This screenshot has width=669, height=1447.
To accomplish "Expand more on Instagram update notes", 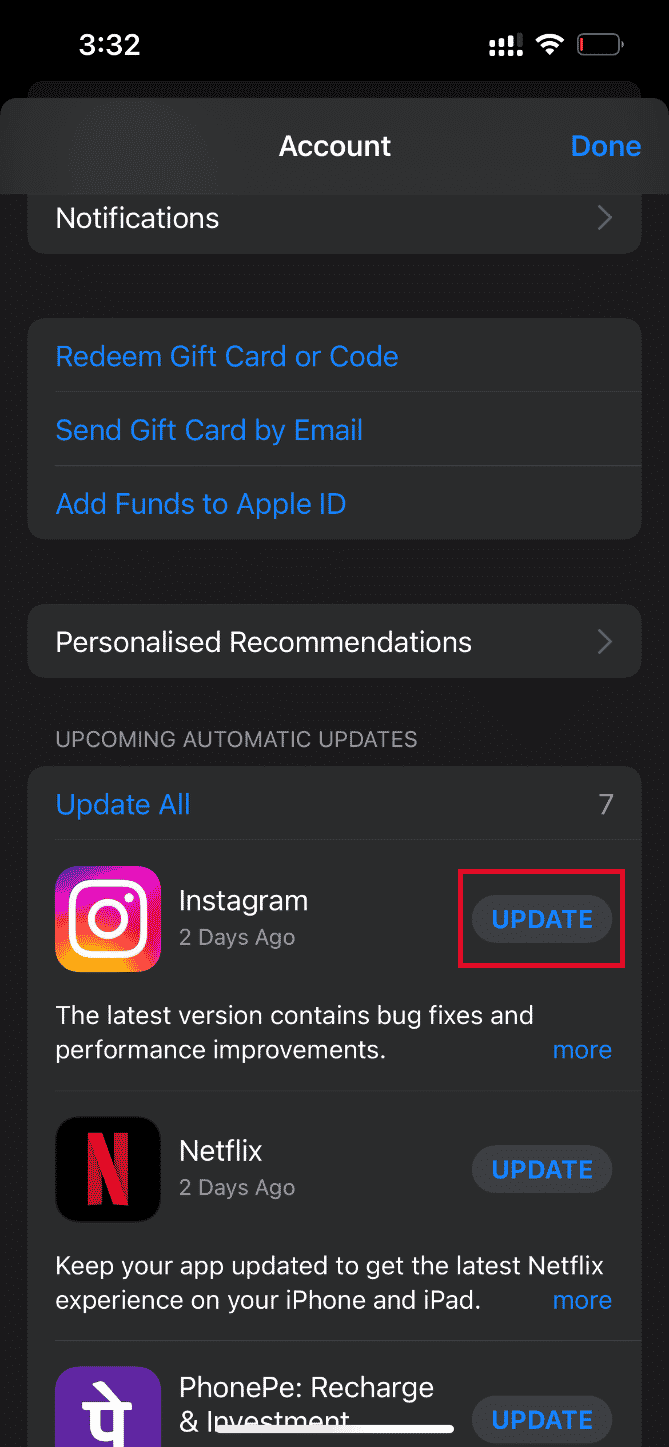I will pyautogui.click(x=582, y=1050).
